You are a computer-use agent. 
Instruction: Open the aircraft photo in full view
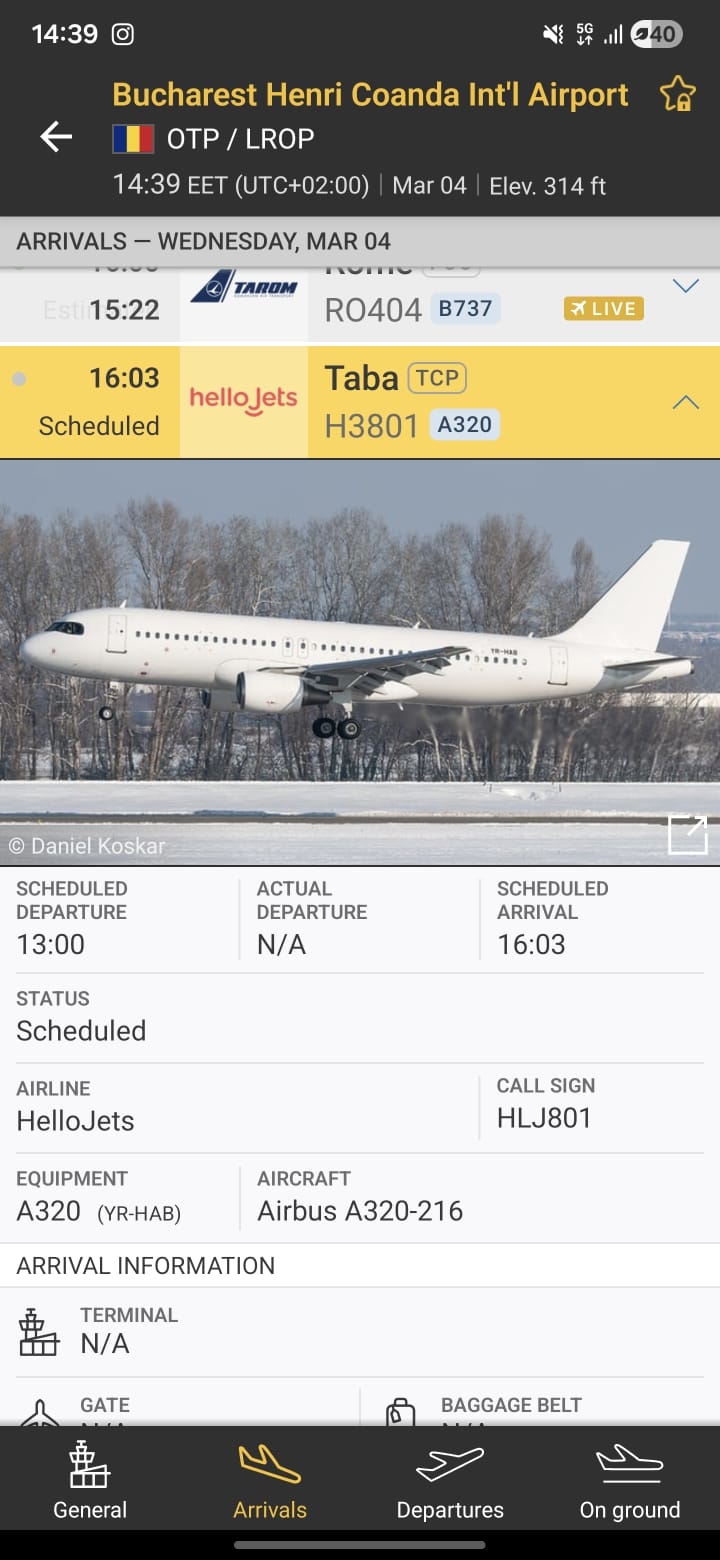coord(687,834)
